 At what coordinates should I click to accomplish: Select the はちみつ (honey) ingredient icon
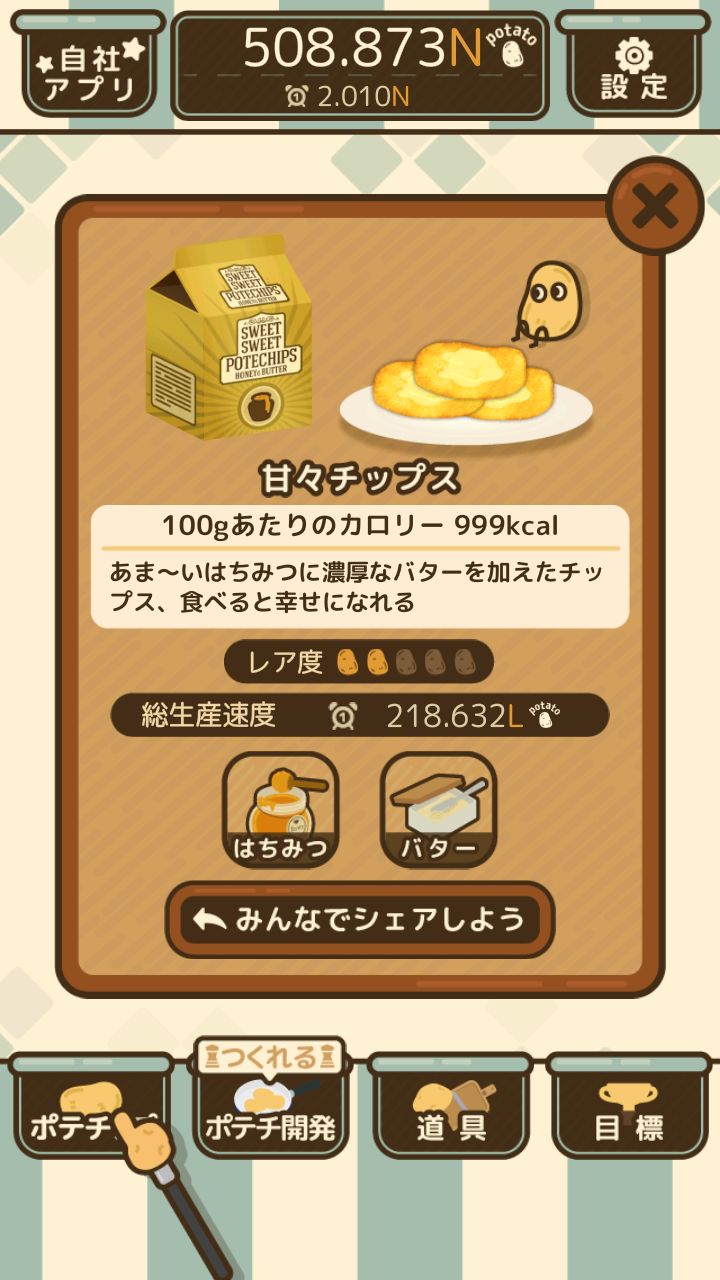(x=281, y=808)
